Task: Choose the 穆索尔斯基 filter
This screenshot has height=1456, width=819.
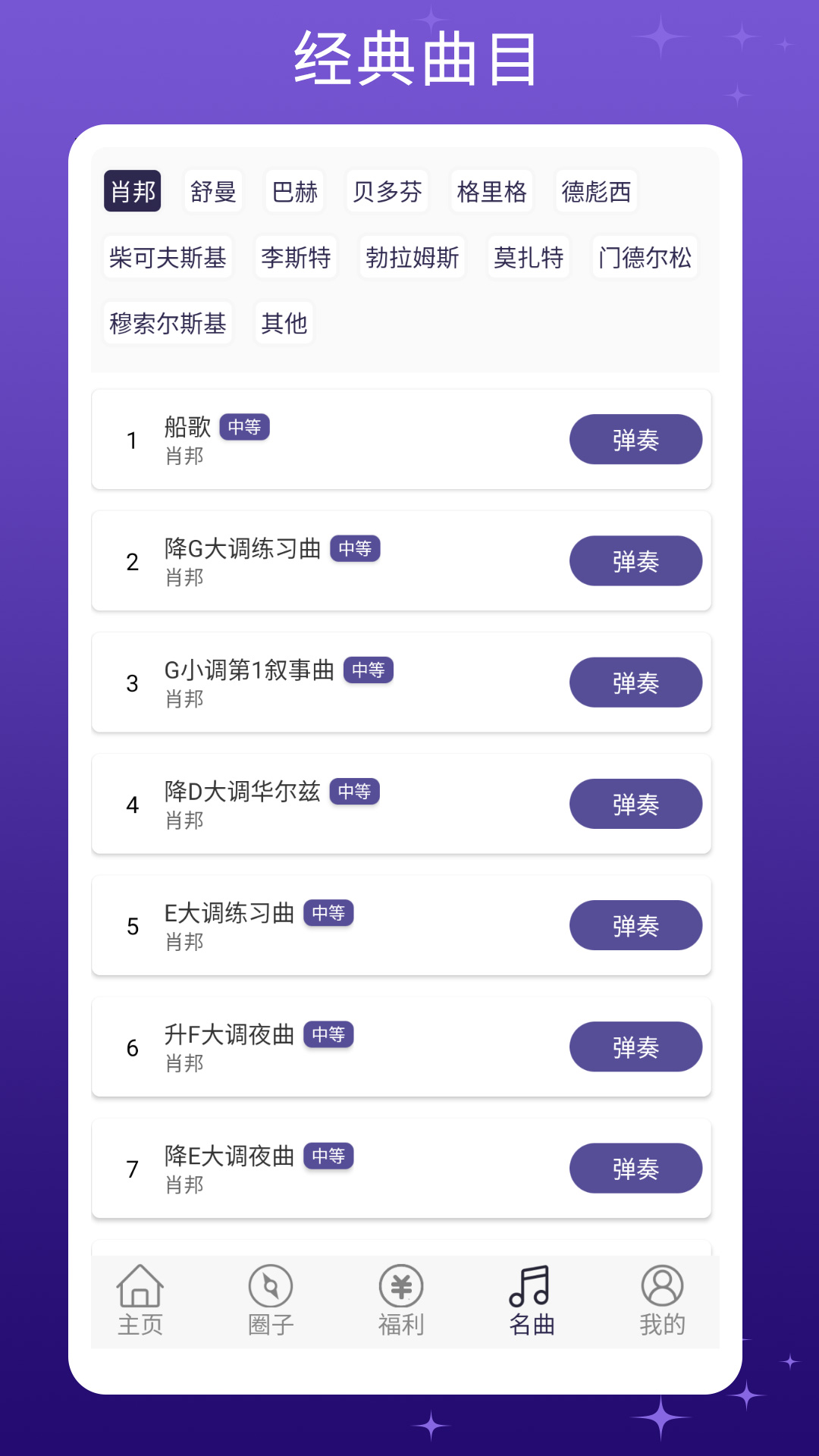Action: click(168, 323)
